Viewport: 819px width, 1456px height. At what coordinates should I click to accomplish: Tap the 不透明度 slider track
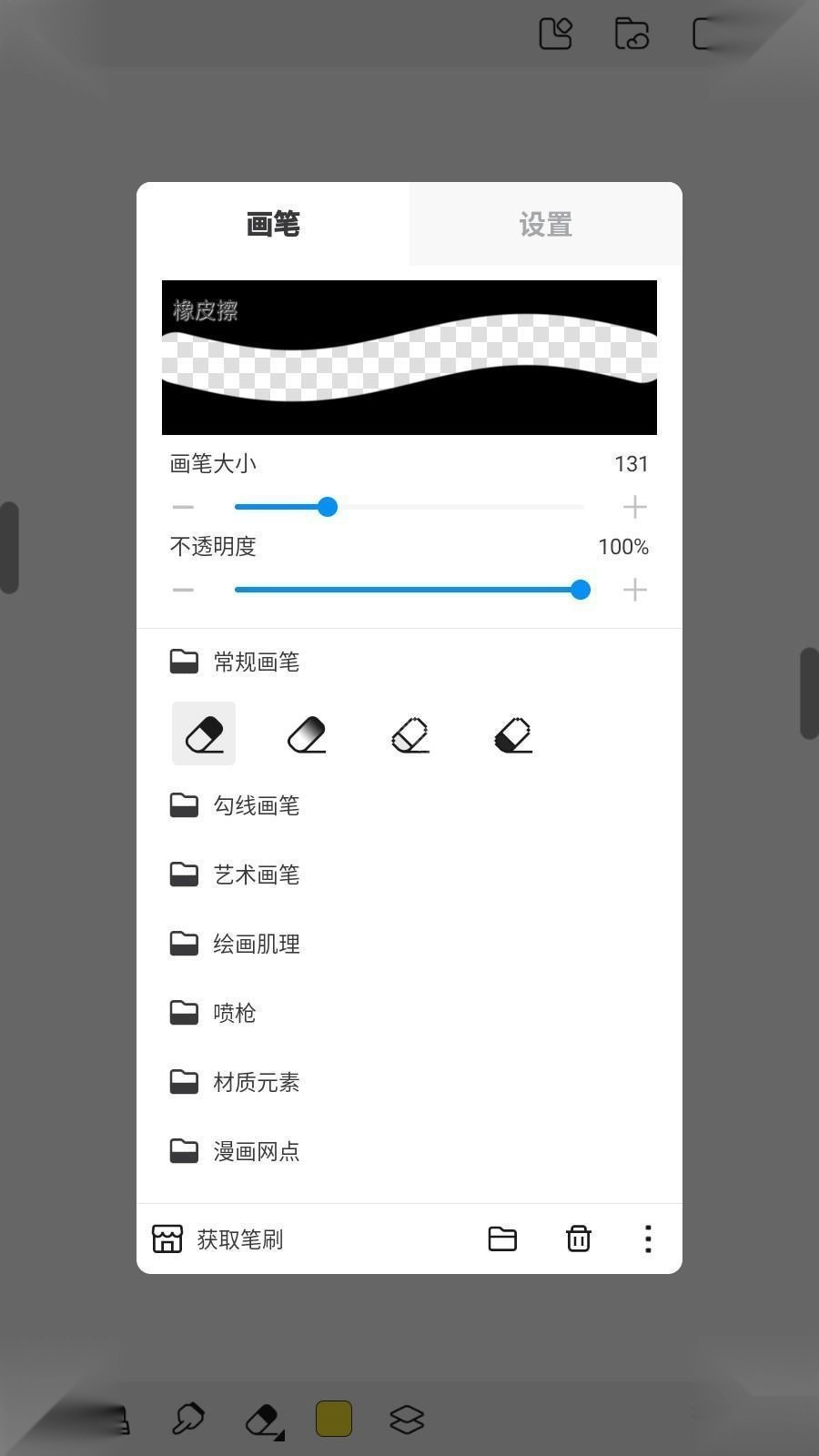(409, 590)
